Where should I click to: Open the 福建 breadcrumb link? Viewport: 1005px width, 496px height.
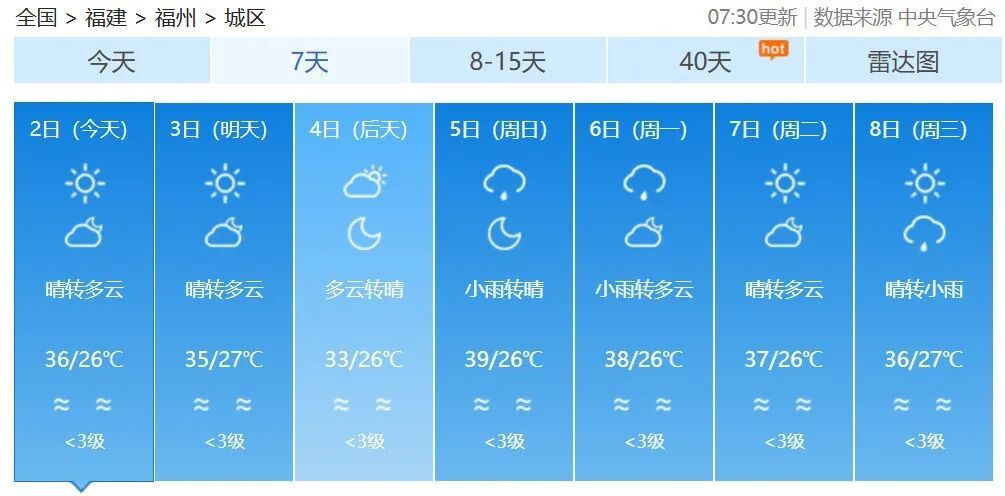pyautogui.click(x=105, y=17)
